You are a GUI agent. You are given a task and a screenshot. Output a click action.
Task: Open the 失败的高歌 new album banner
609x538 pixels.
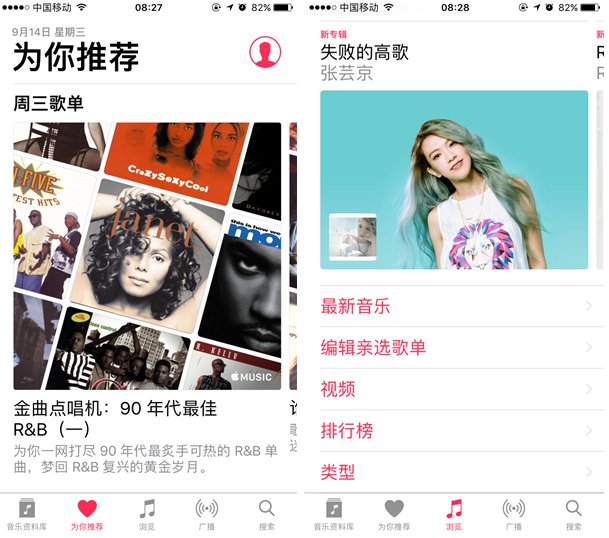(x=454, y=180)
